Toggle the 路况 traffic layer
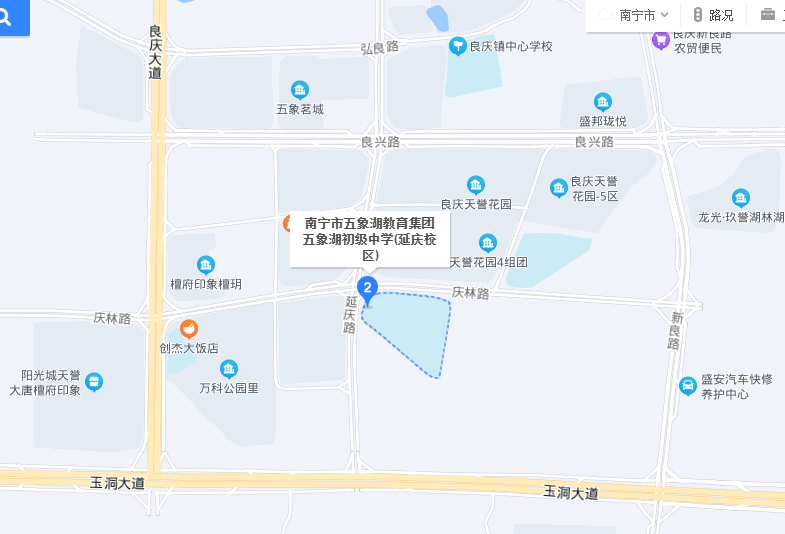Screen dimensions: 785x534 coord(712,15)
